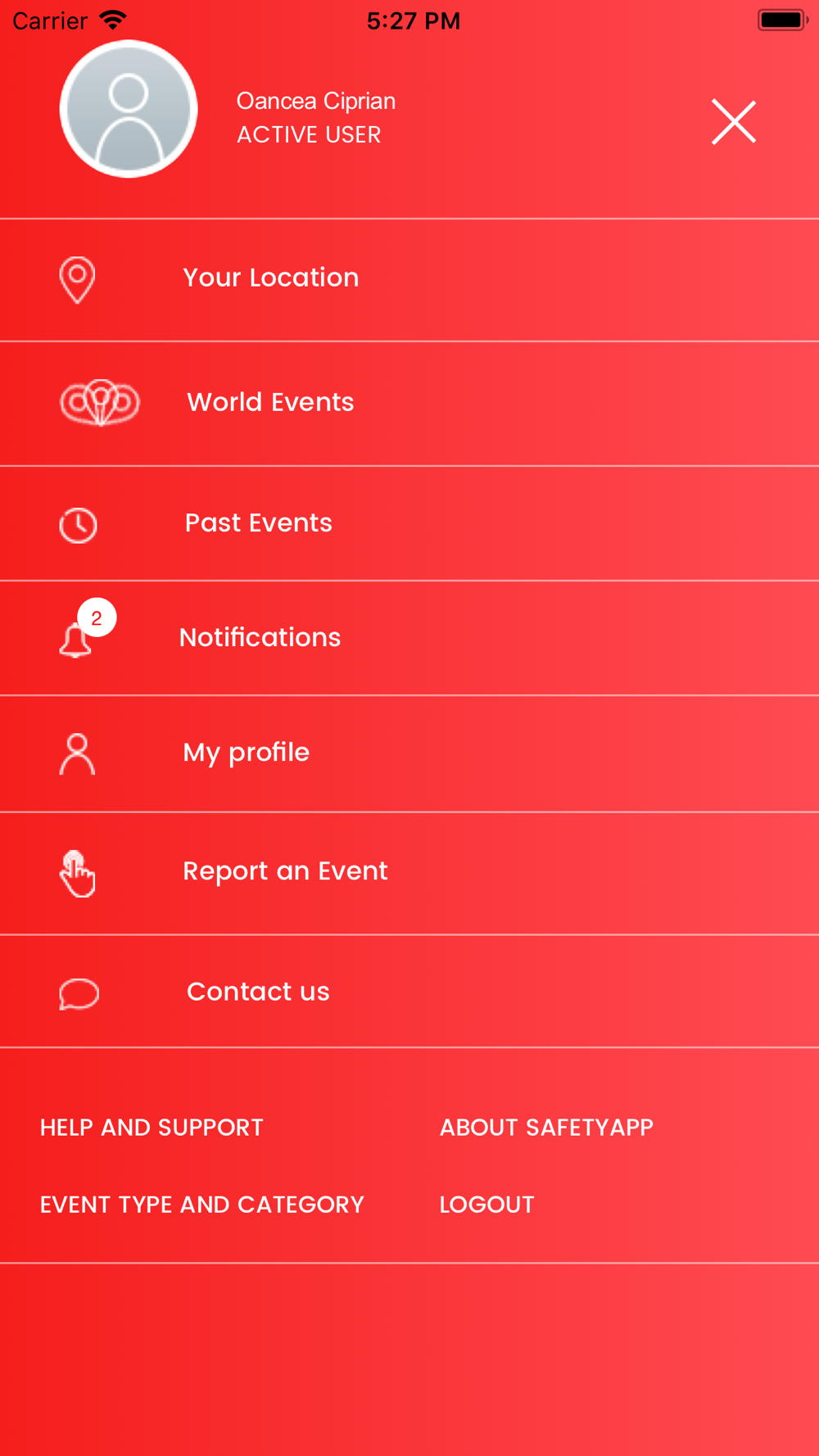Tap the profile avatar picture
Viewport: 819px width, 1456px height.
click(129, 109)
